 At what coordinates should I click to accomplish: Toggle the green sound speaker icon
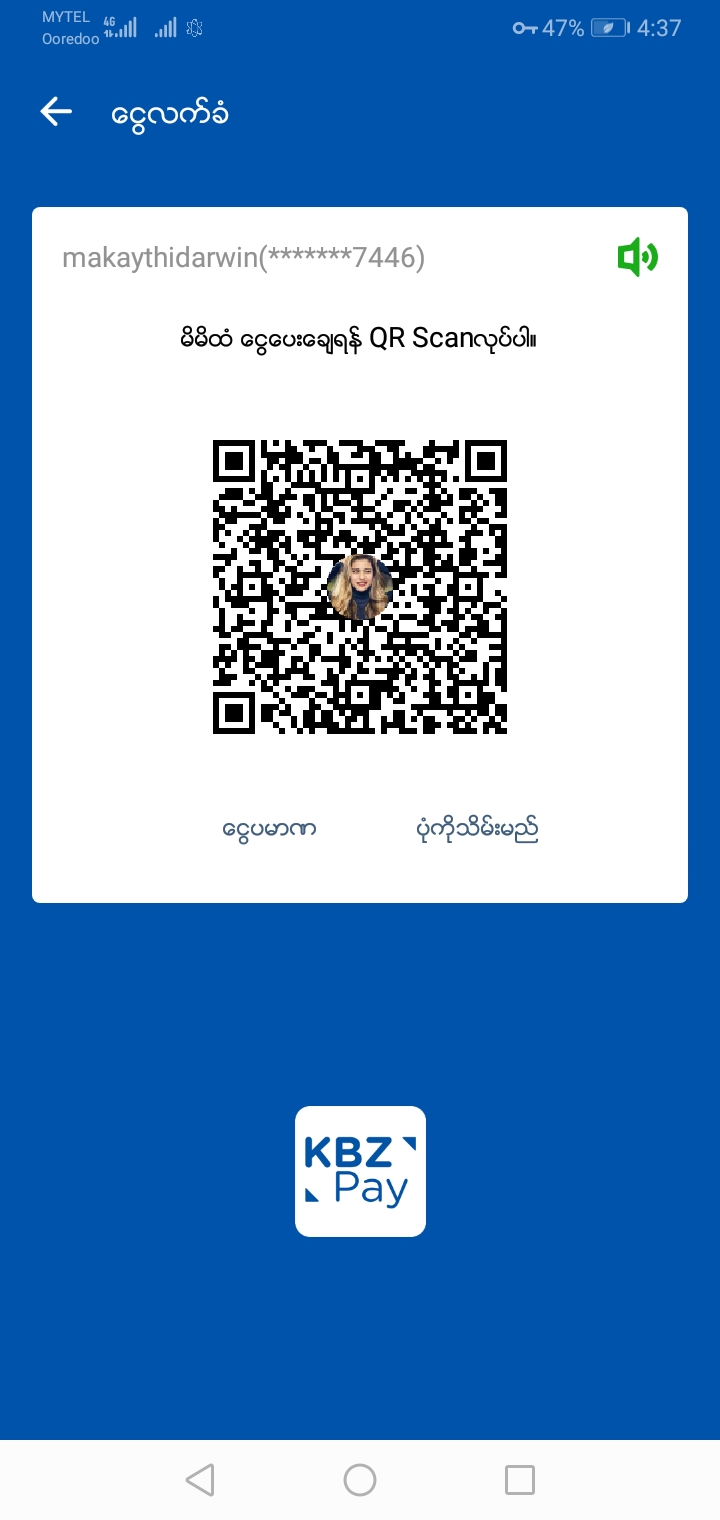(638, 258)
